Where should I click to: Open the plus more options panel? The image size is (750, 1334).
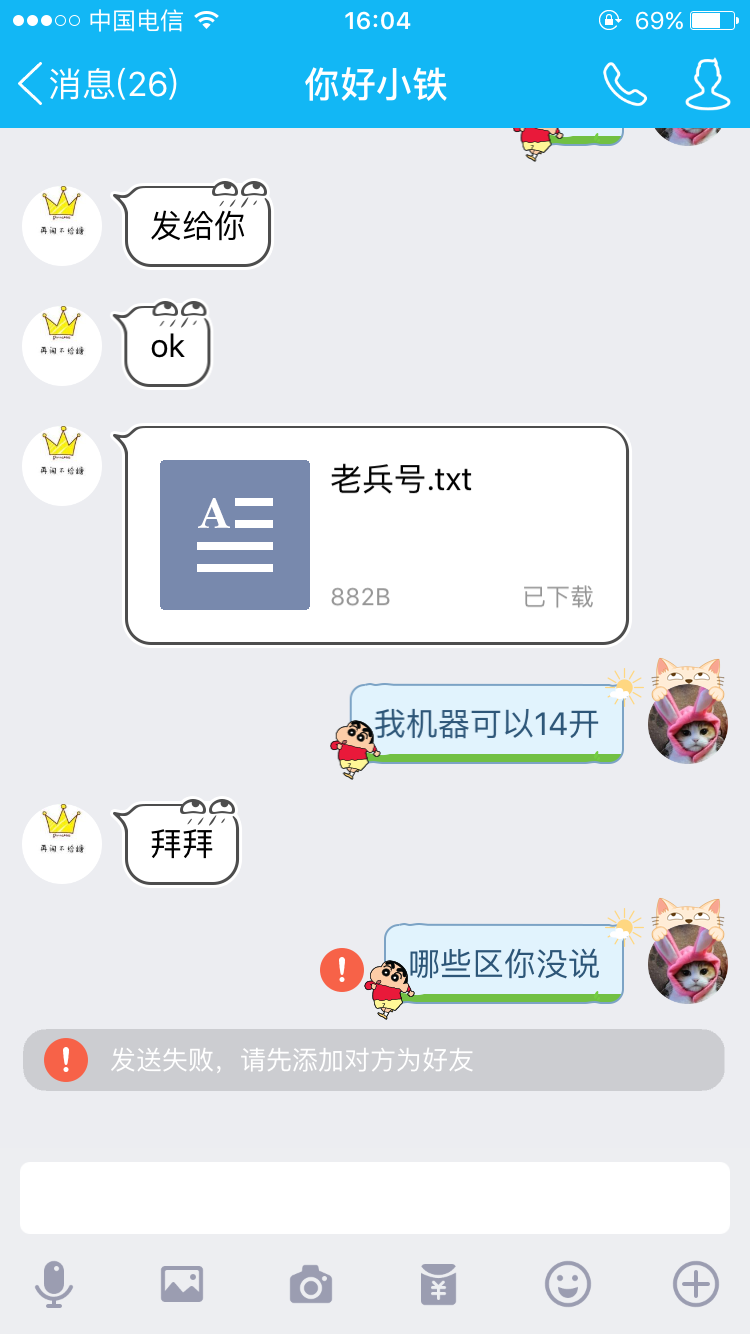[696, 1284]
